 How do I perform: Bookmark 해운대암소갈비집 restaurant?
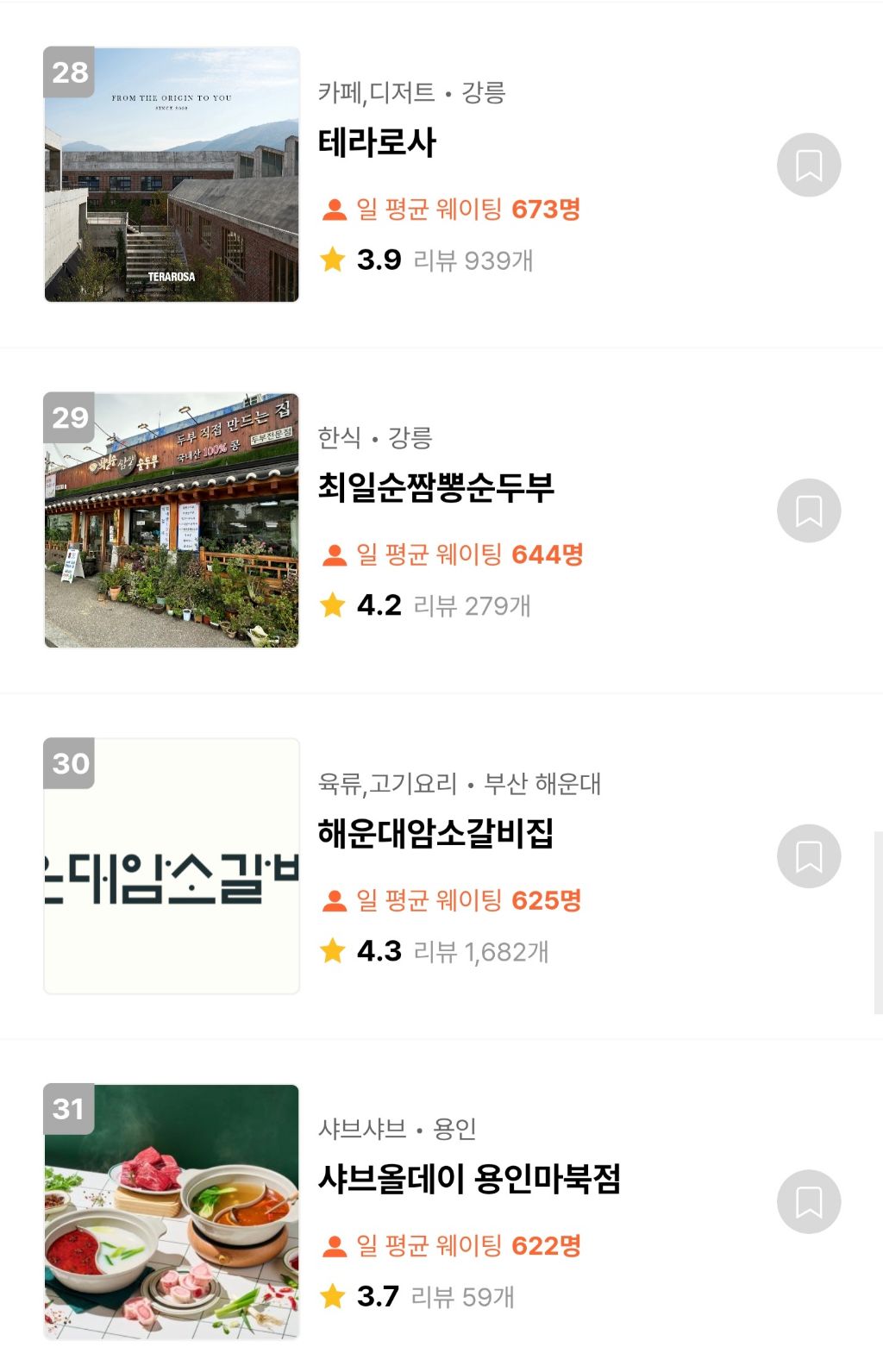click(809, 856)
